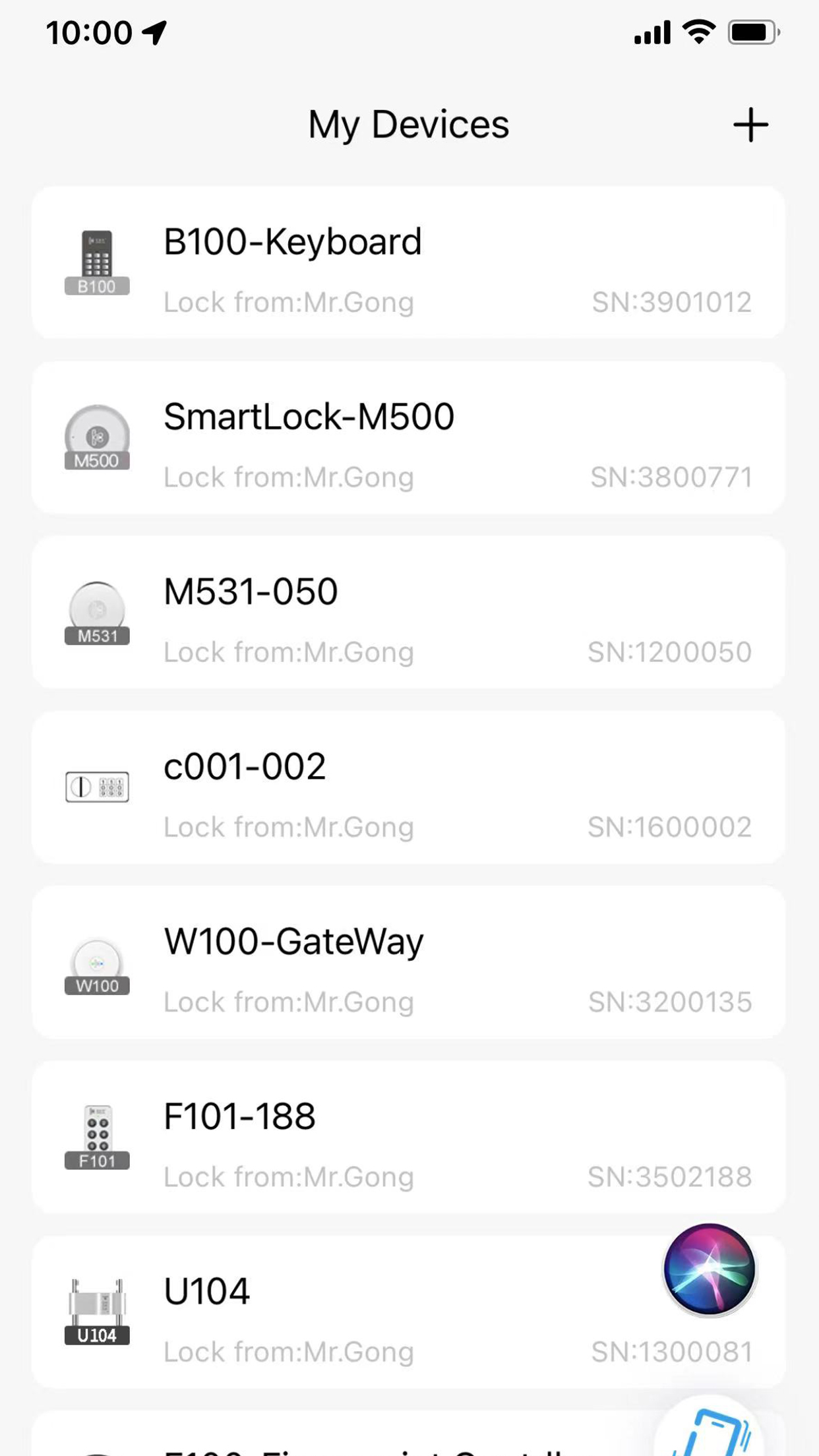This screenshot has width=819, height=1456.
Task: Tap the M531 round lock icon
Action: 97,612
